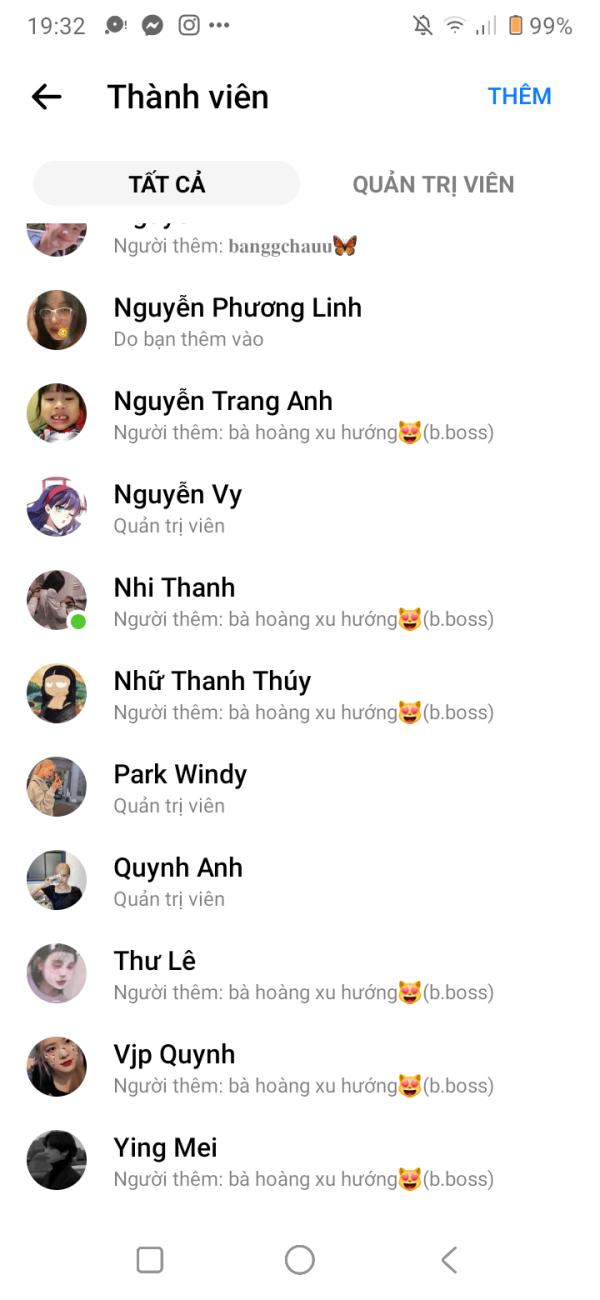Go back using the top arrow

[x=46, y=97]
